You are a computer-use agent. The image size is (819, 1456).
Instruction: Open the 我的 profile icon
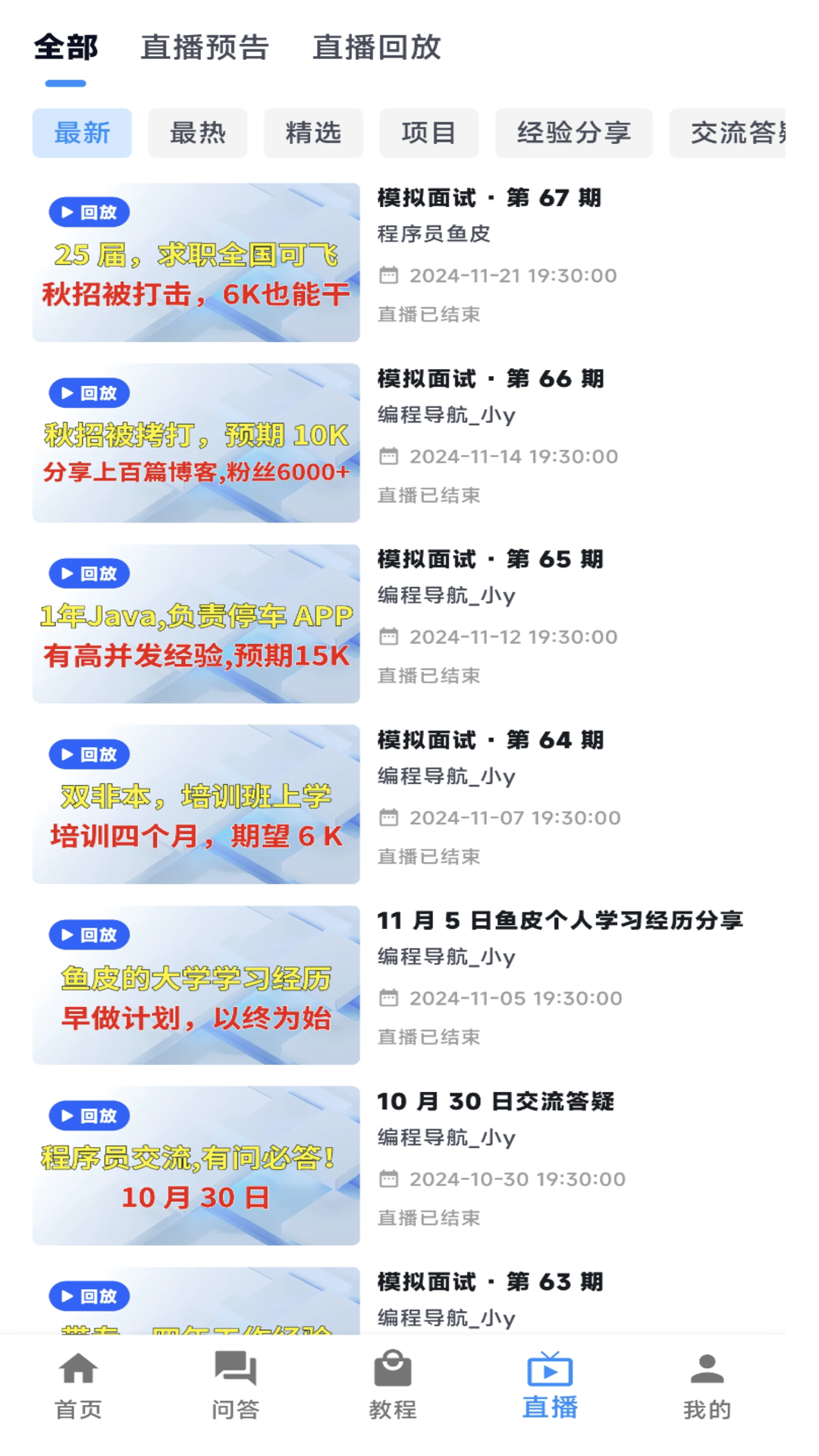click(708, 1385)
